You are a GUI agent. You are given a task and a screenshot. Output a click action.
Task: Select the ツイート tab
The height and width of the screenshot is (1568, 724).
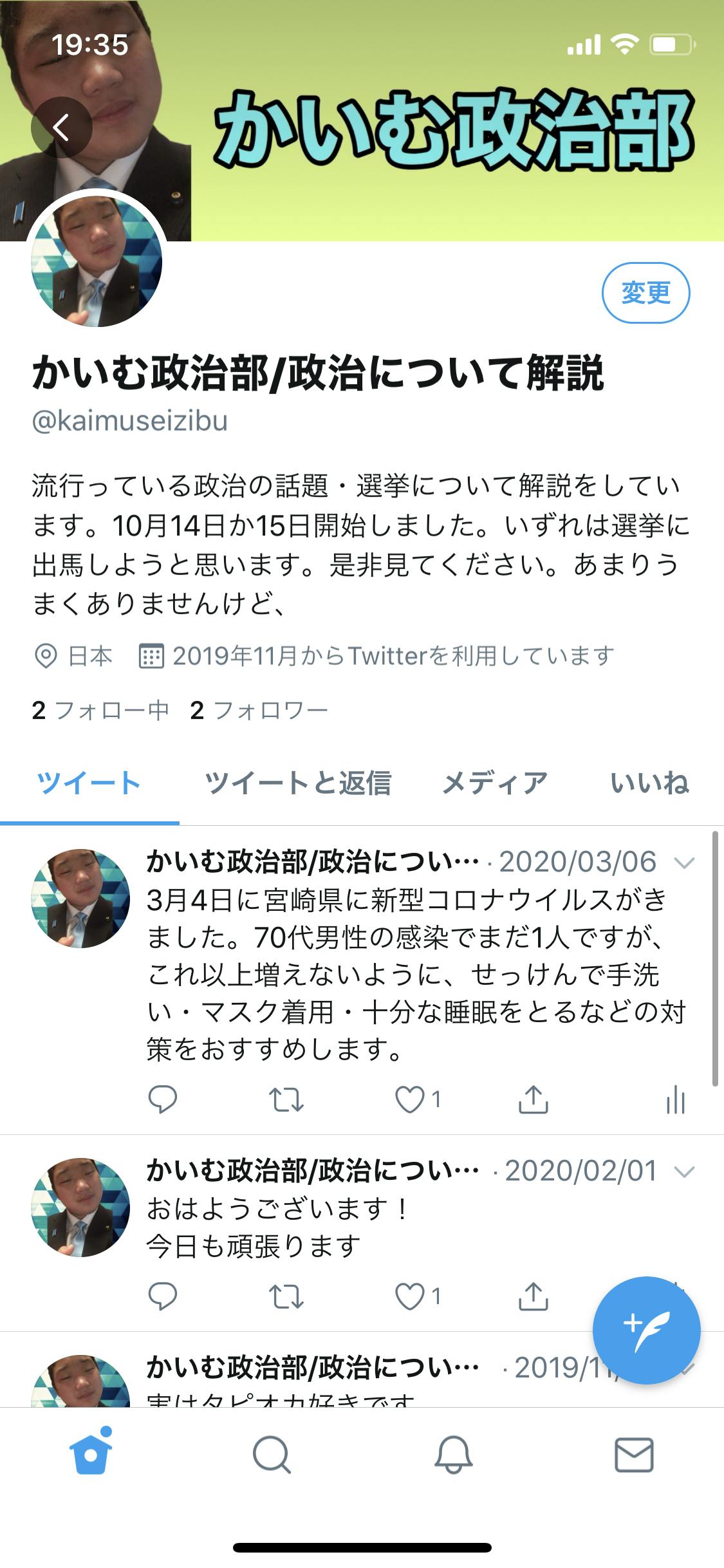pos(89,783)
